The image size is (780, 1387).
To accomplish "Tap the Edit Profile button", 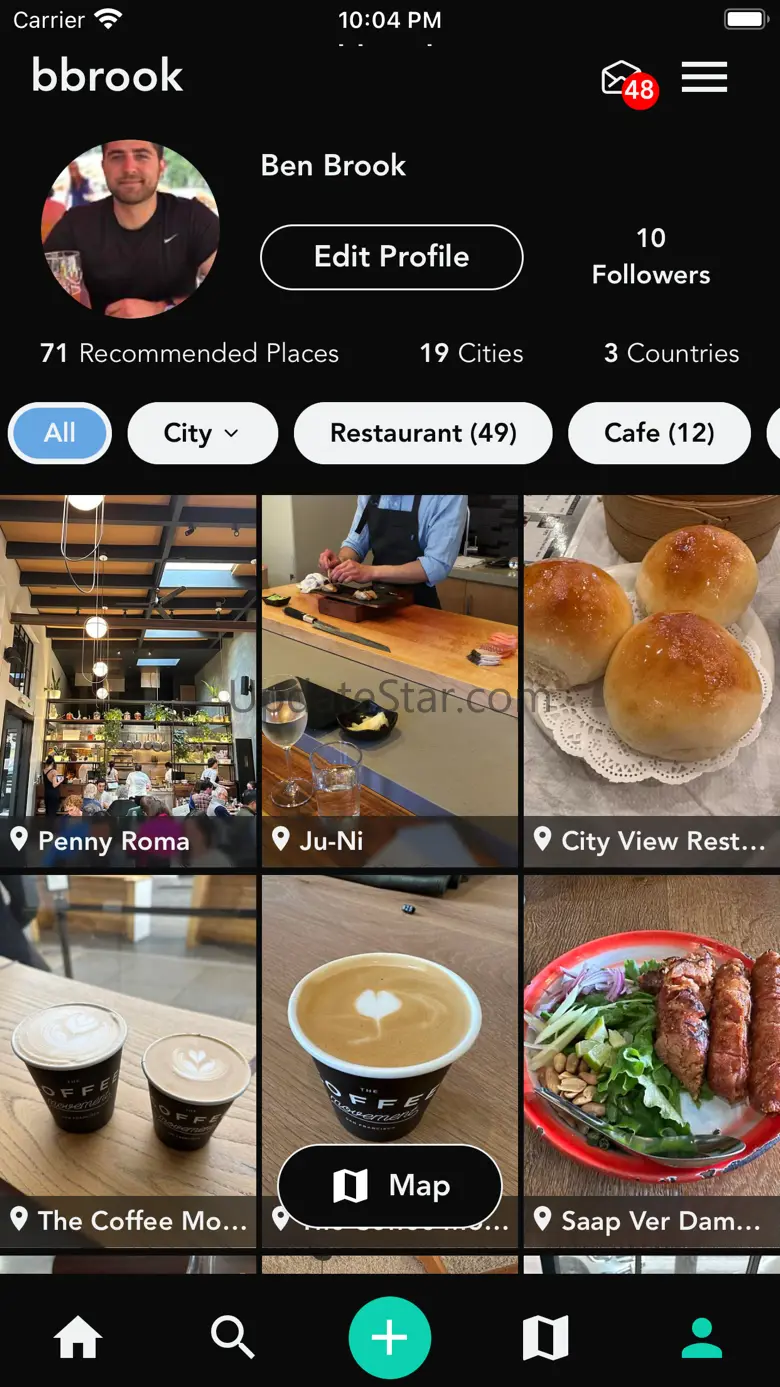I will (391, 257).
